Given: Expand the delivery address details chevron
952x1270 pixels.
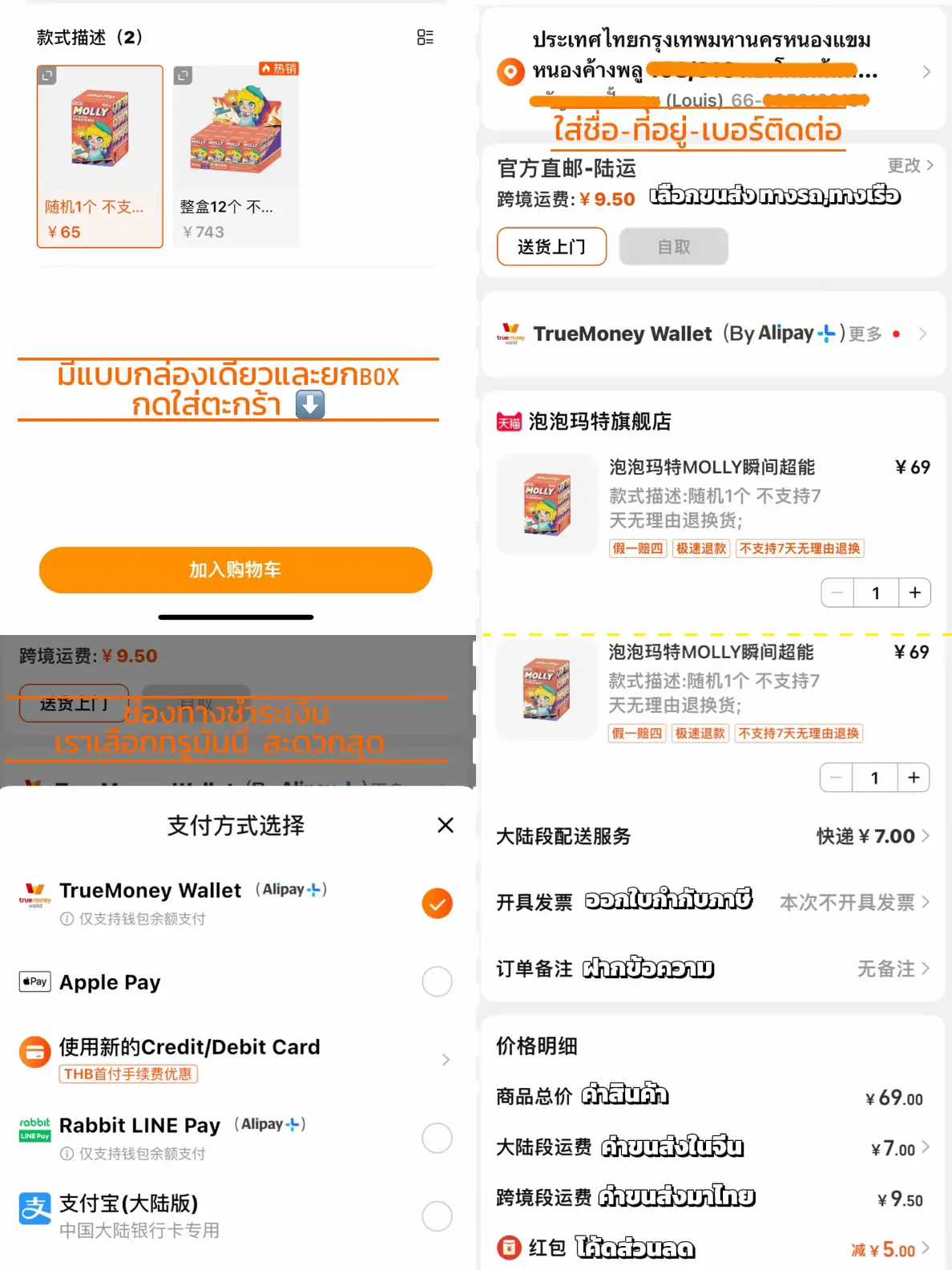Looking at the screenshot, I should tap(927, 72).
